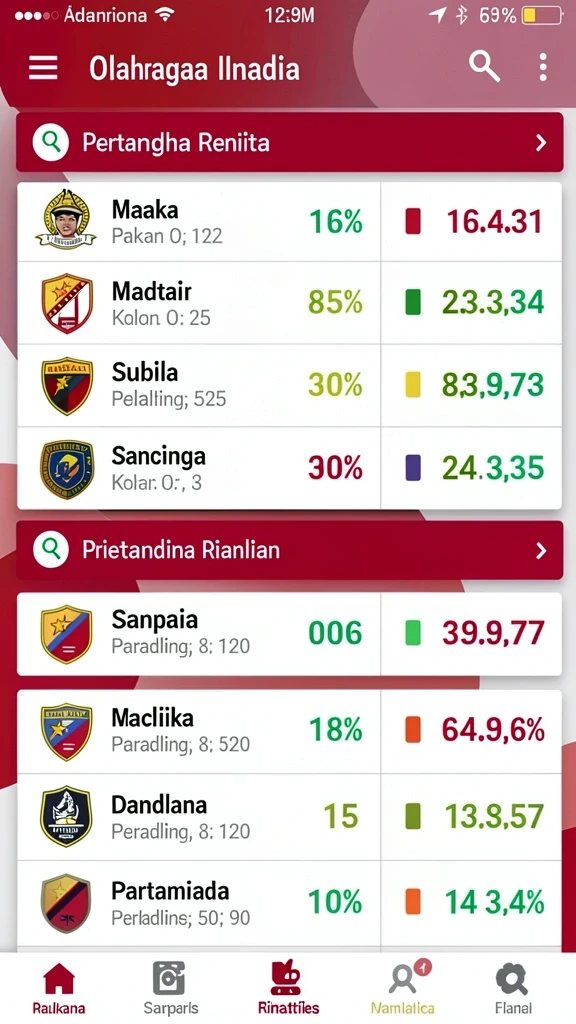Open the hamburger drawer menu
Screen dimensions: 576x1024
point(43,68)
